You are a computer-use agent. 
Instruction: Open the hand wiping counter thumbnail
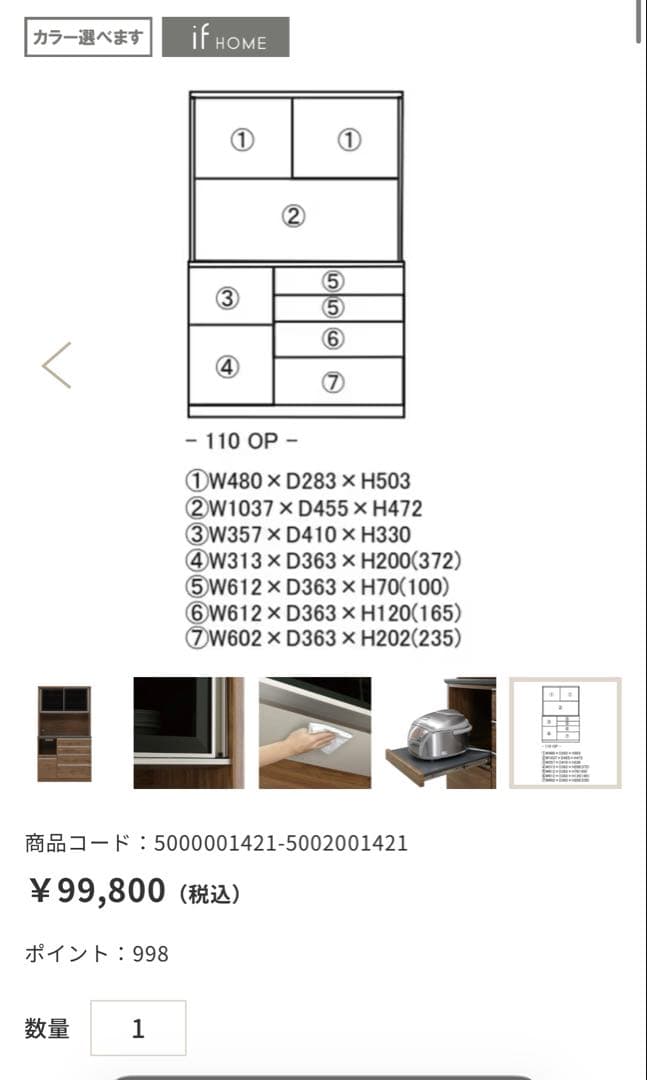[x=315, y=733]
